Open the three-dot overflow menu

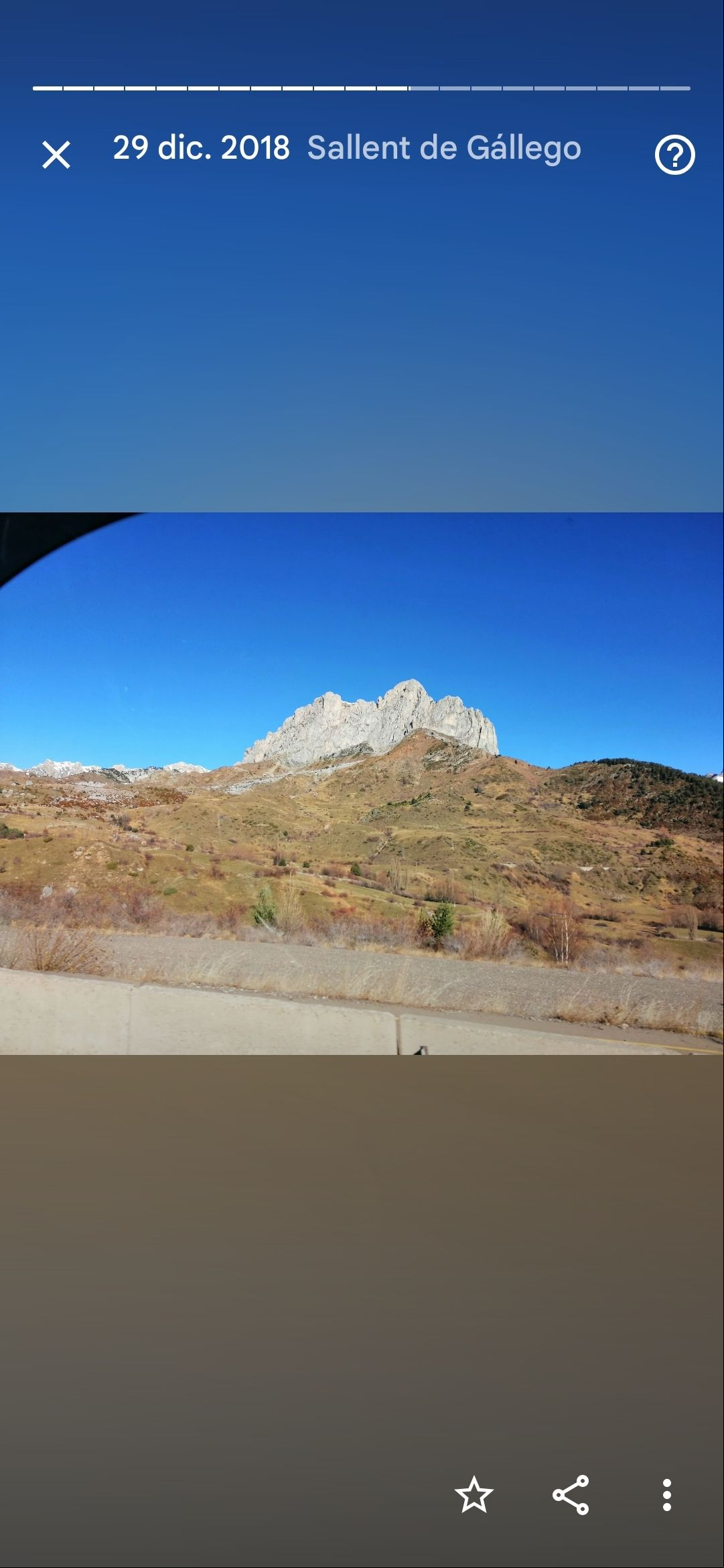(x=666, y=1494)
